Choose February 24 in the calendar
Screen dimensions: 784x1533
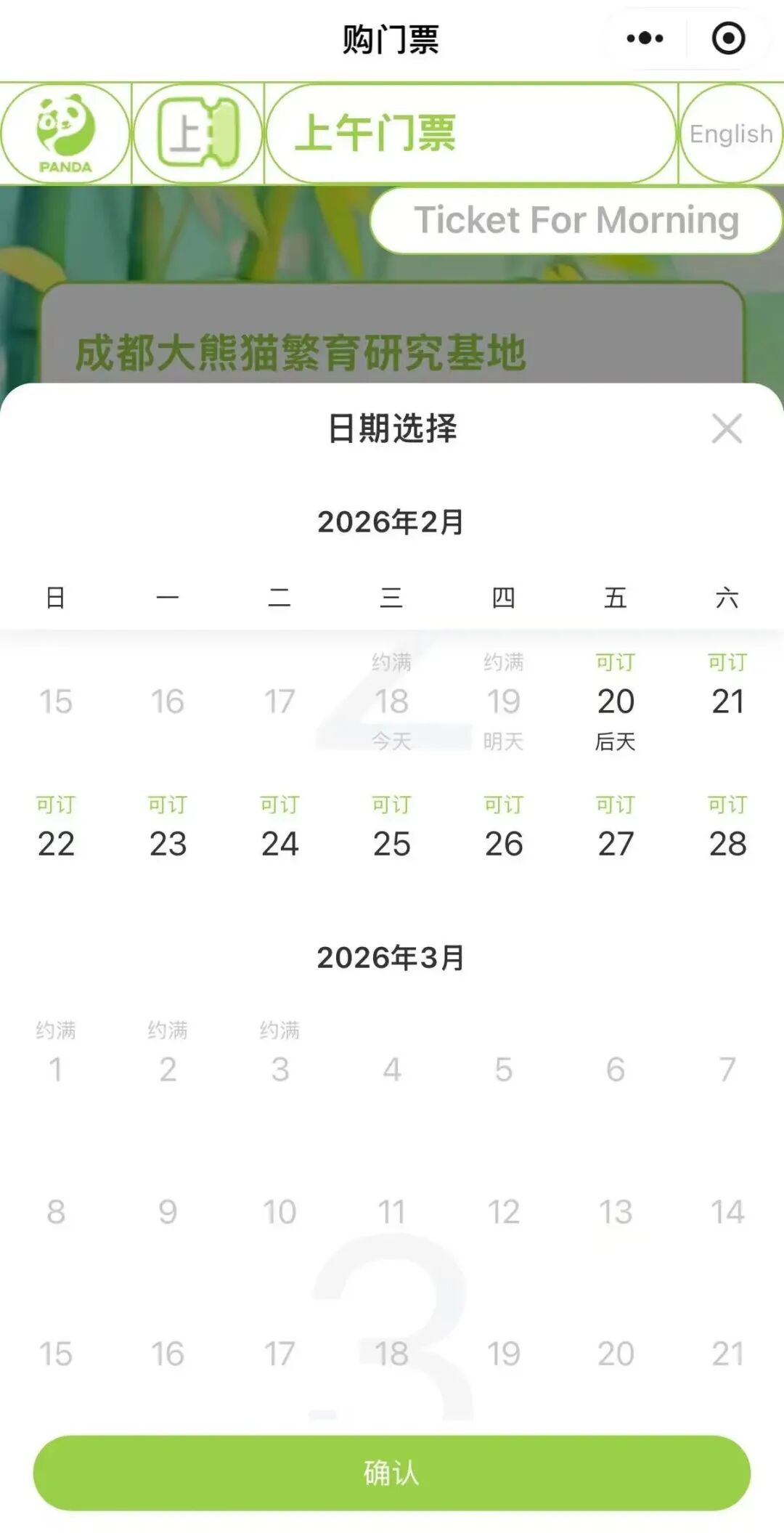coord(279,842)
